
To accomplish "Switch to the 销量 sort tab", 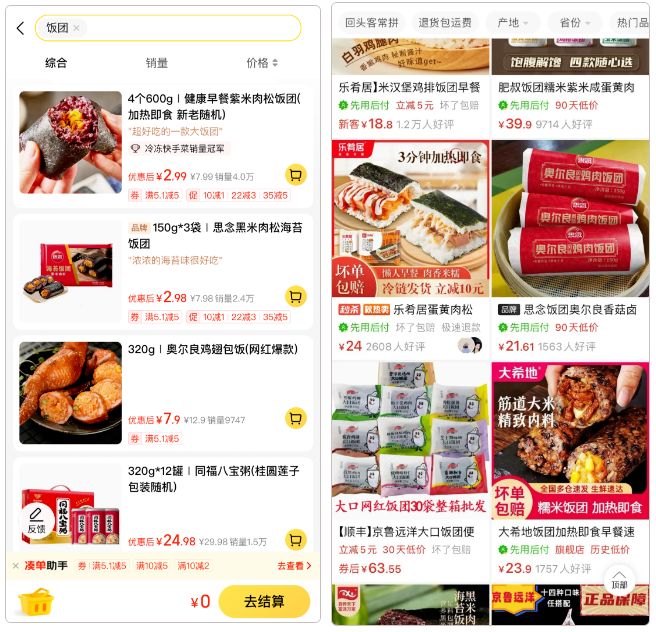I will click(157, 63).
